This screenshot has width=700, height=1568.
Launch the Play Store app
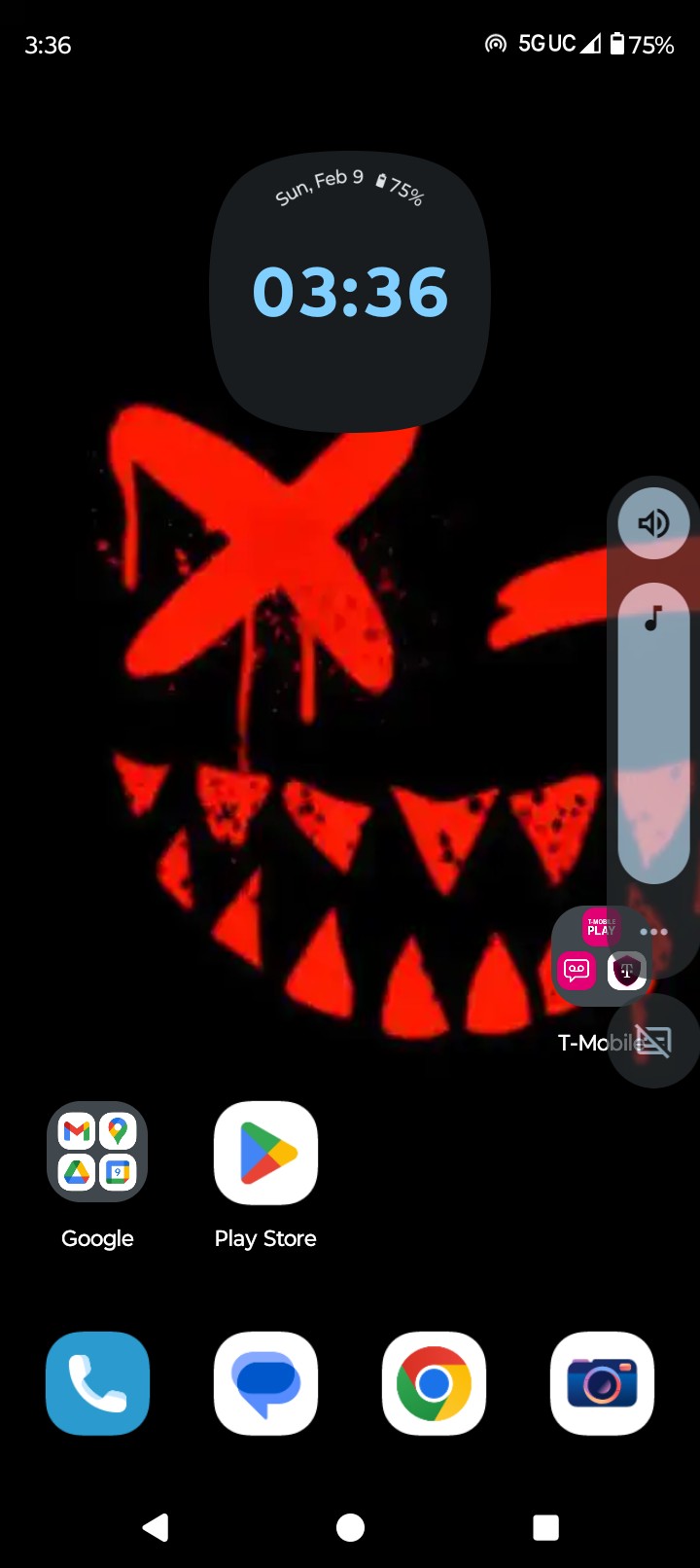(x=265, y=1152)
